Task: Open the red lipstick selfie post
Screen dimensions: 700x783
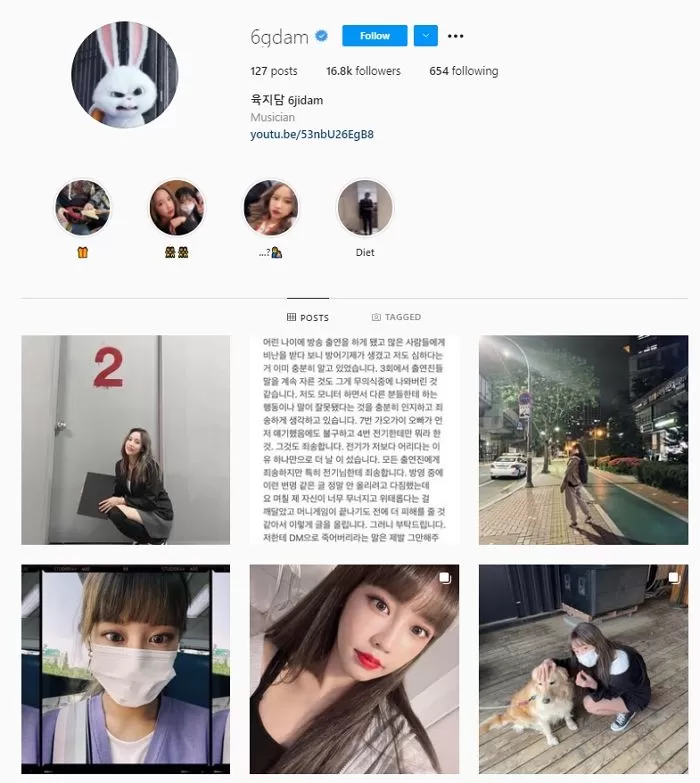Action: pyautogui.click(x=354, y=668)
